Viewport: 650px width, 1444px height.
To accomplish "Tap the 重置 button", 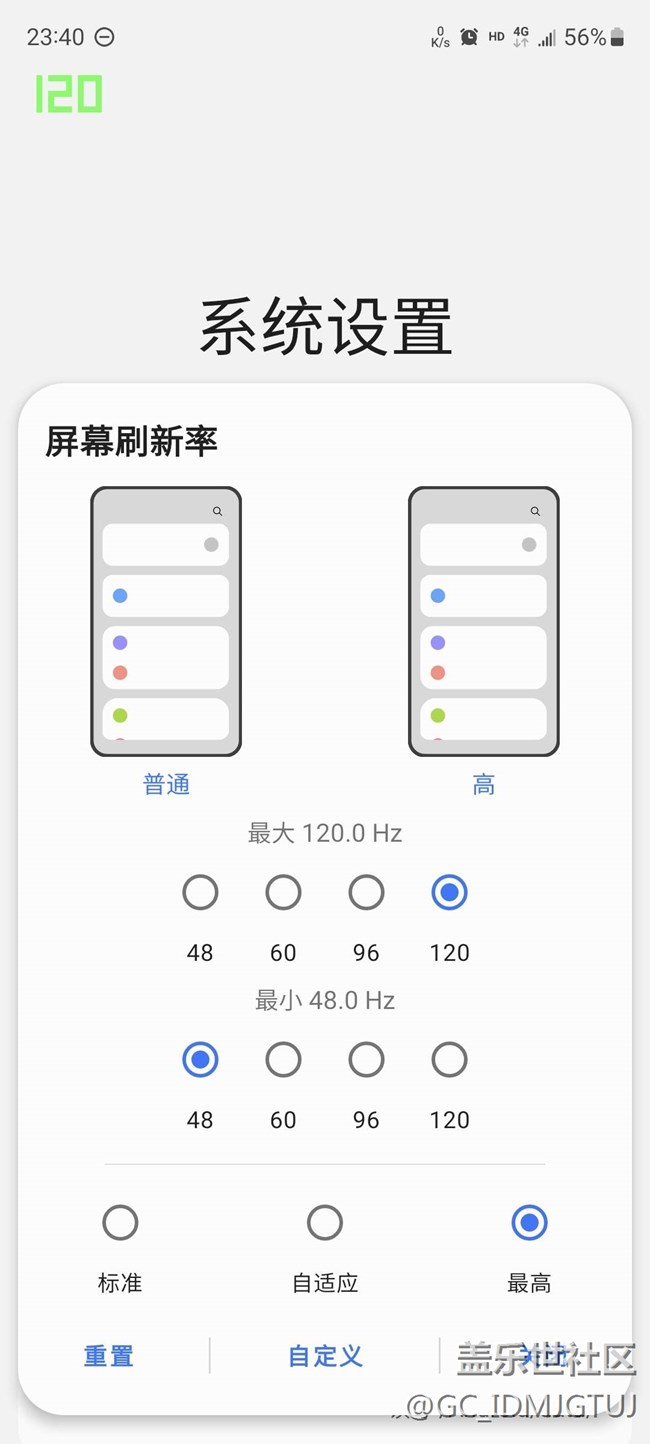I will (109, 1356).
